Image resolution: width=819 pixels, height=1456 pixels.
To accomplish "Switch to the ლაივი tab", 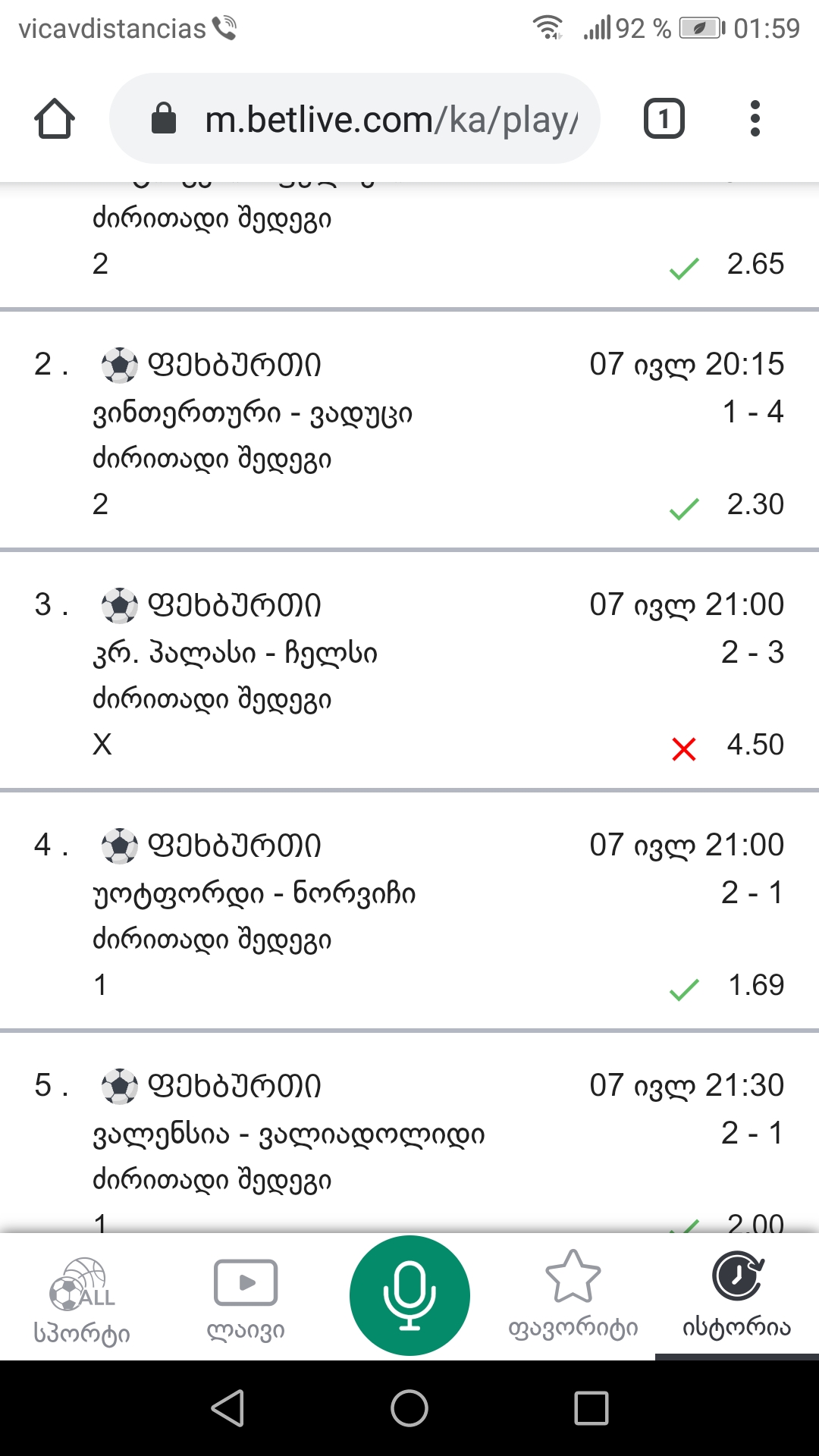I will pos(246,1298).
